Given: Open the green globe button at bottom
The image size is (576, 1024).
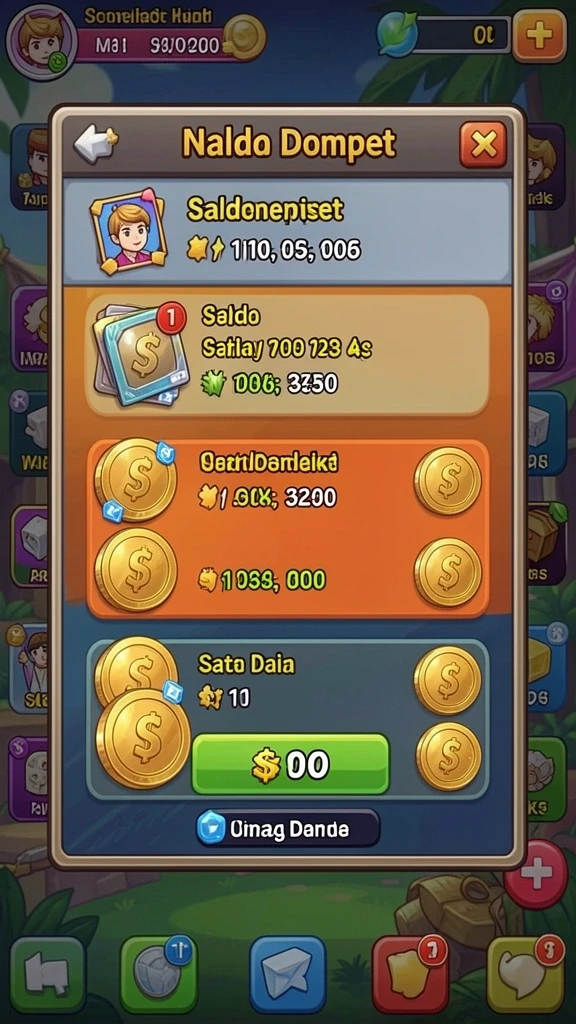Looking at the screenshot, I should tap(159, 974).
